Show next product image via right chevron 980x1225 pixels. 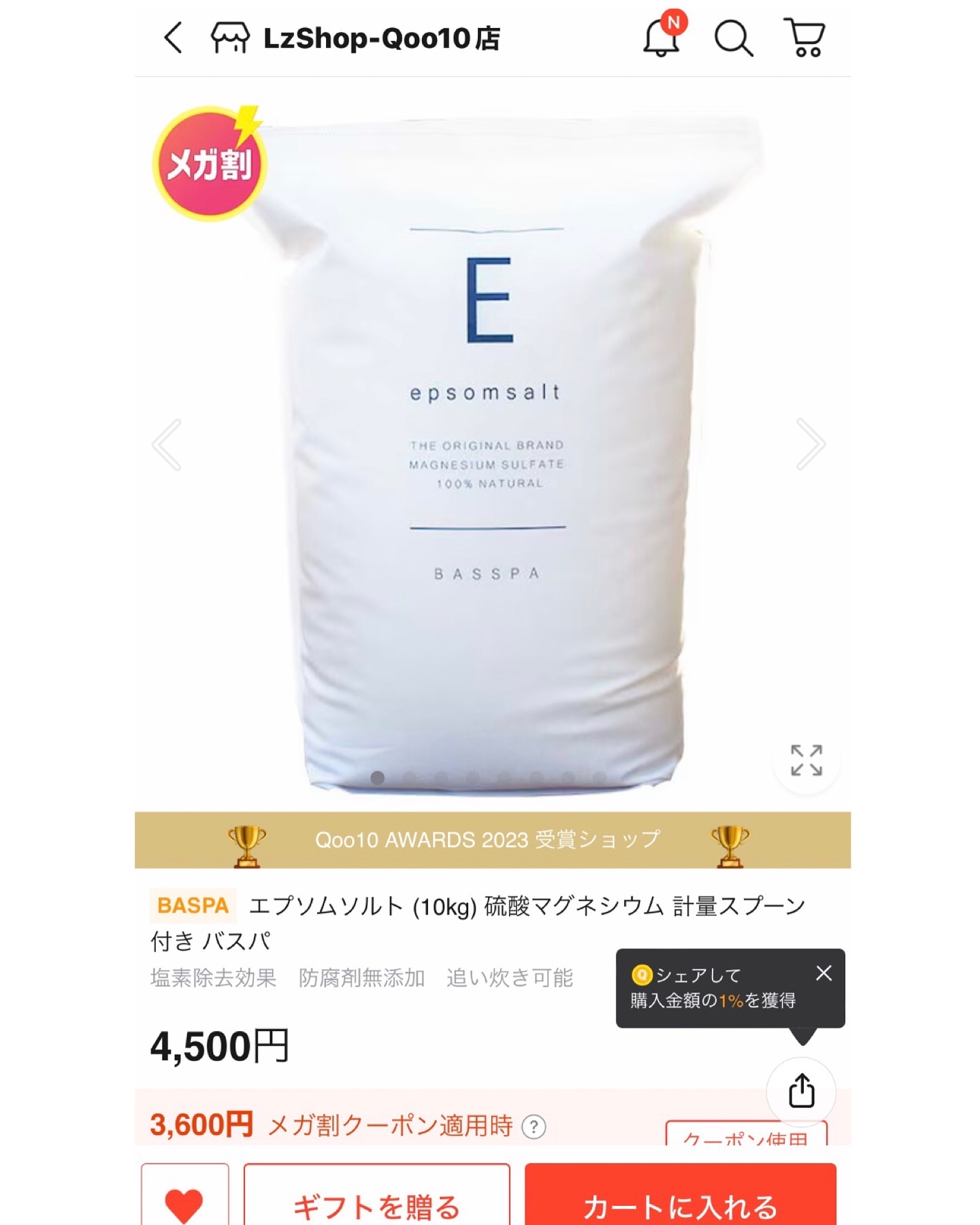811,444
